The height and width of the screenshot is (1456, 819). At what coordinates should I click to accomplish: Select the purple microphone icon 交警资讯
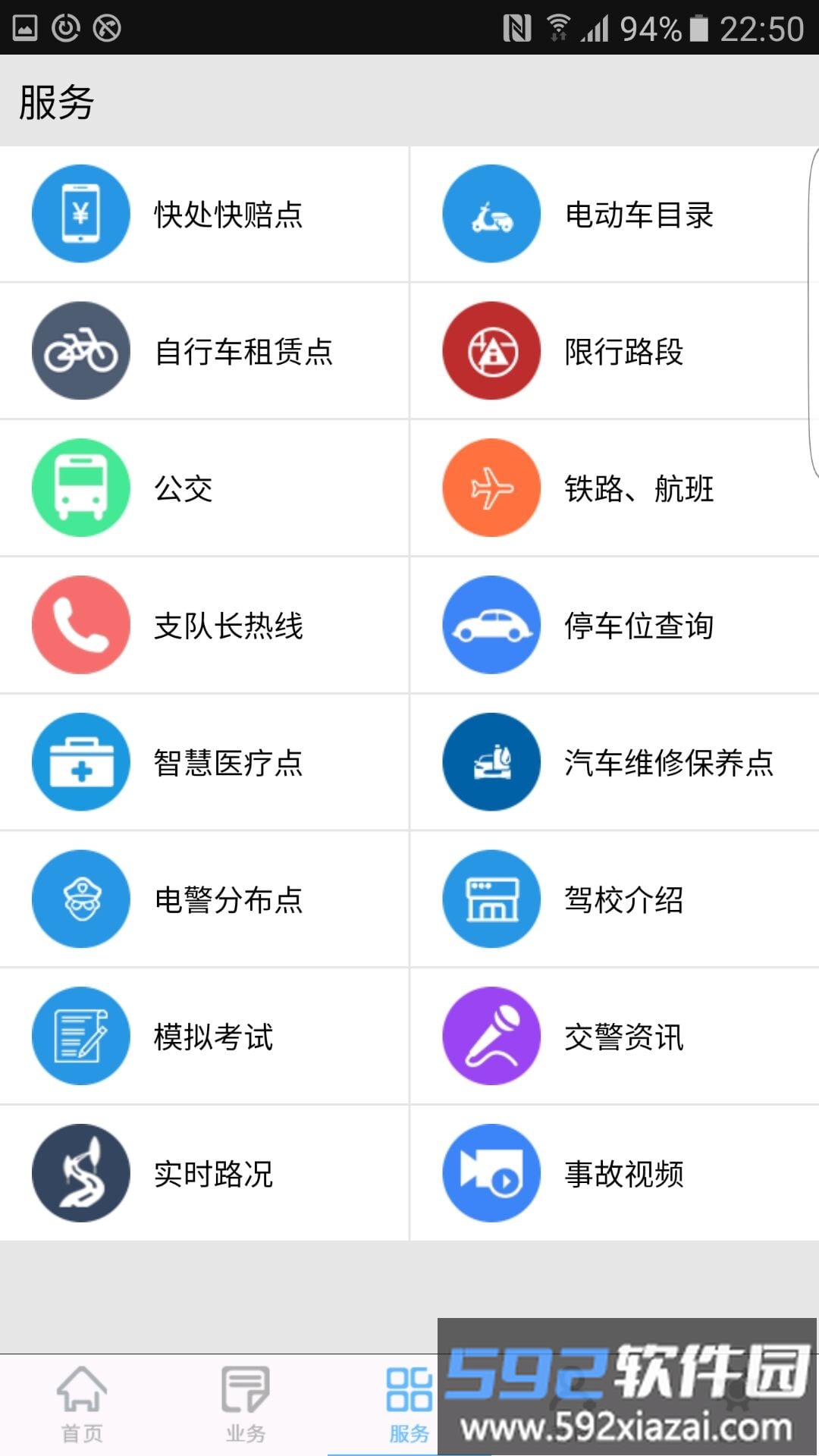click(490, 1036)
